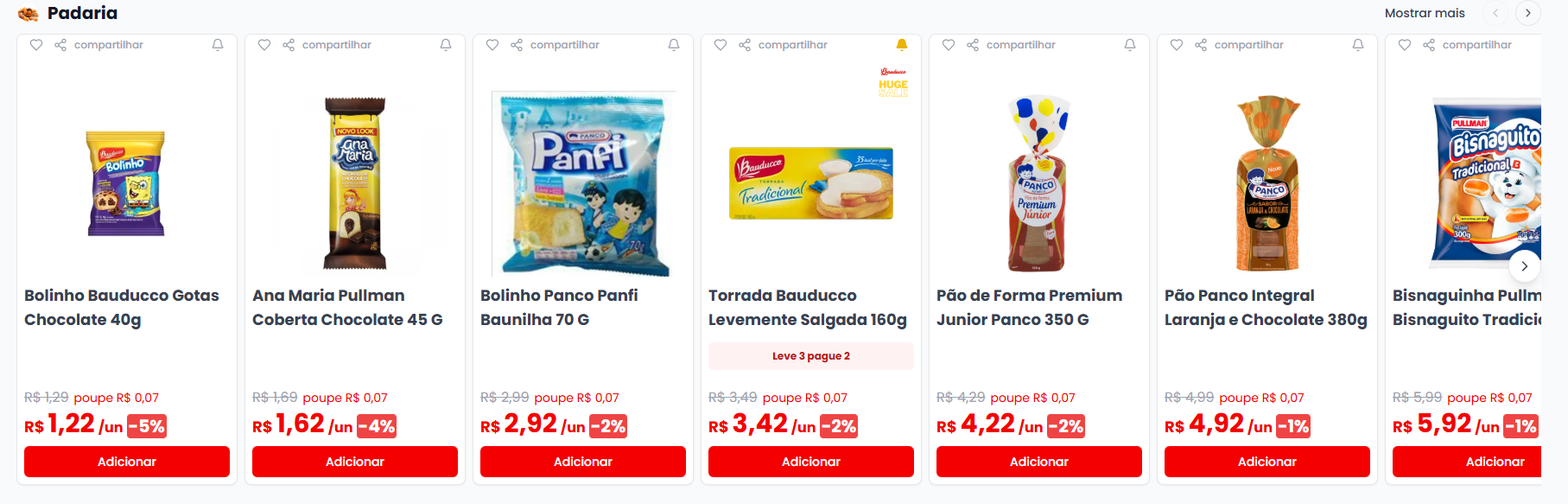This screenshot has height=504, width=1568.
Task: Tap the arrow over Bisnaguinha Pullman image
Action: point(1524,266)
